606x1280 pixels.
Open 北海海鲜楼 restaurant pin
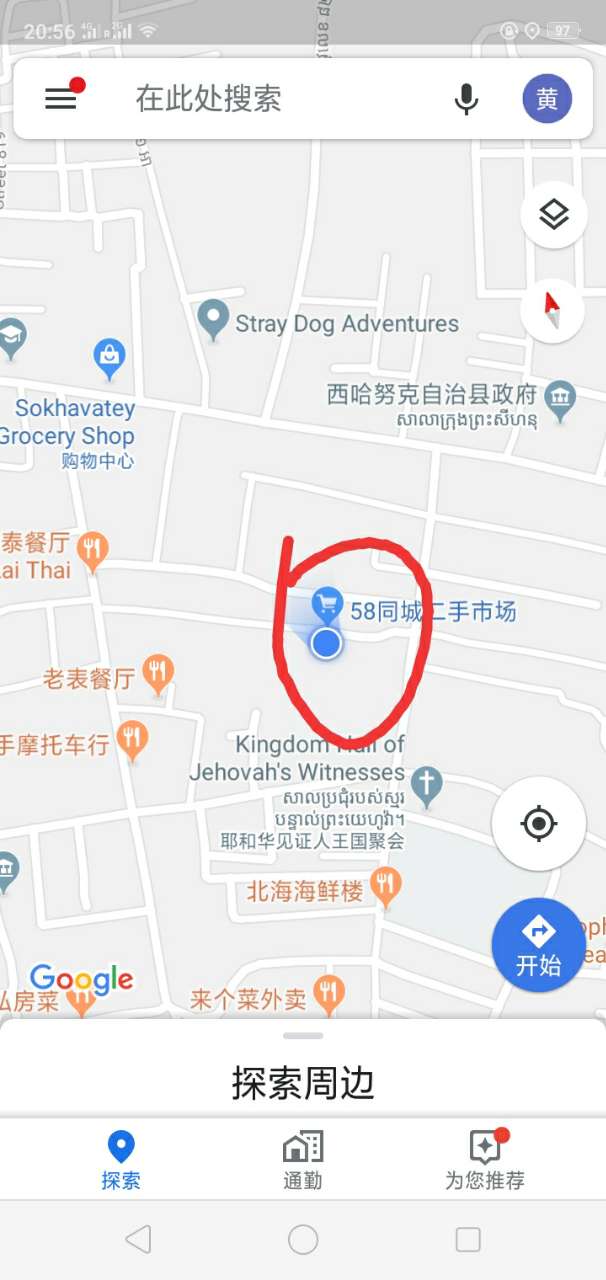[385, 884]
